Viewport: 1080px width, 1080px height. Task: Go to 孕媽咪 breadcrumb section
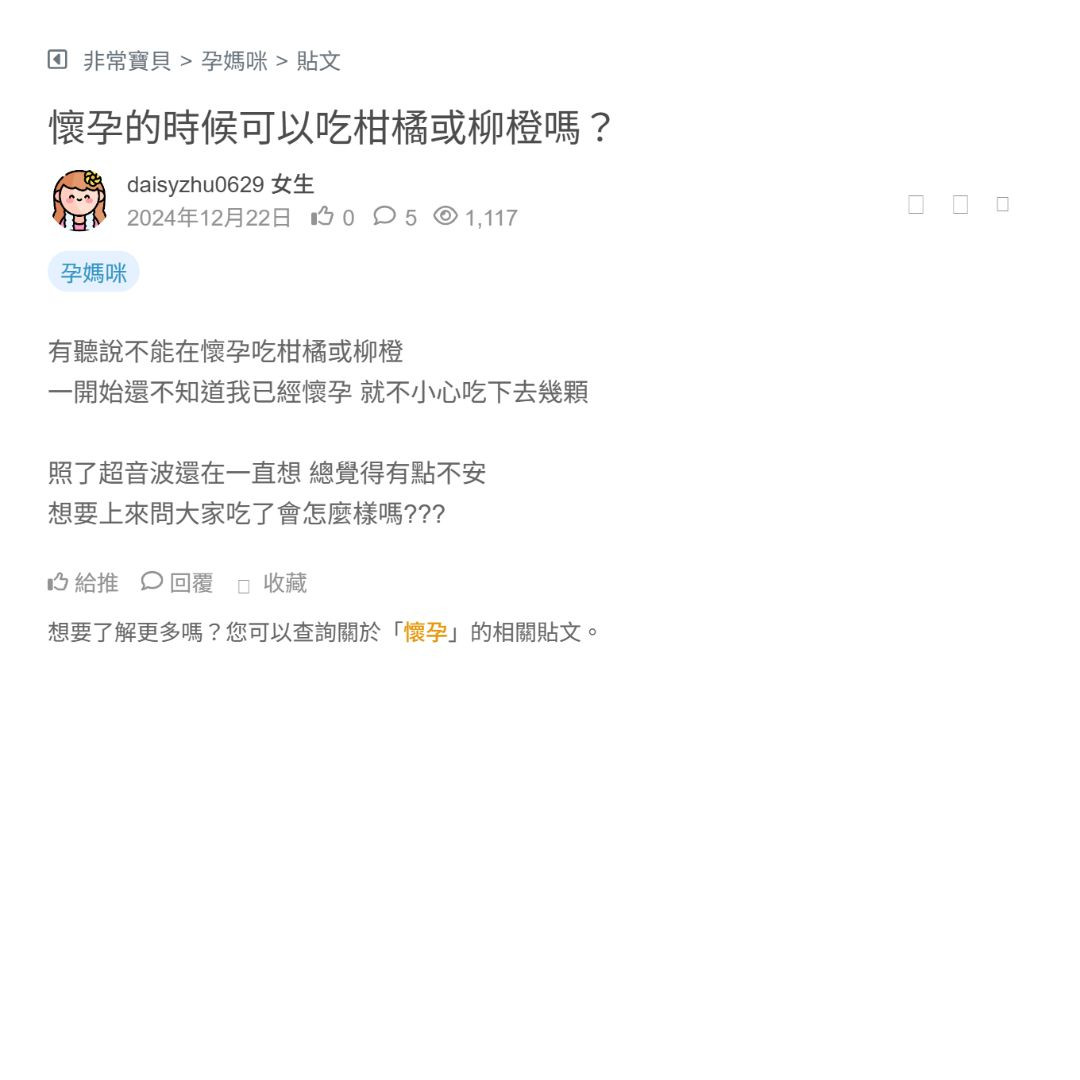[234, 61]
